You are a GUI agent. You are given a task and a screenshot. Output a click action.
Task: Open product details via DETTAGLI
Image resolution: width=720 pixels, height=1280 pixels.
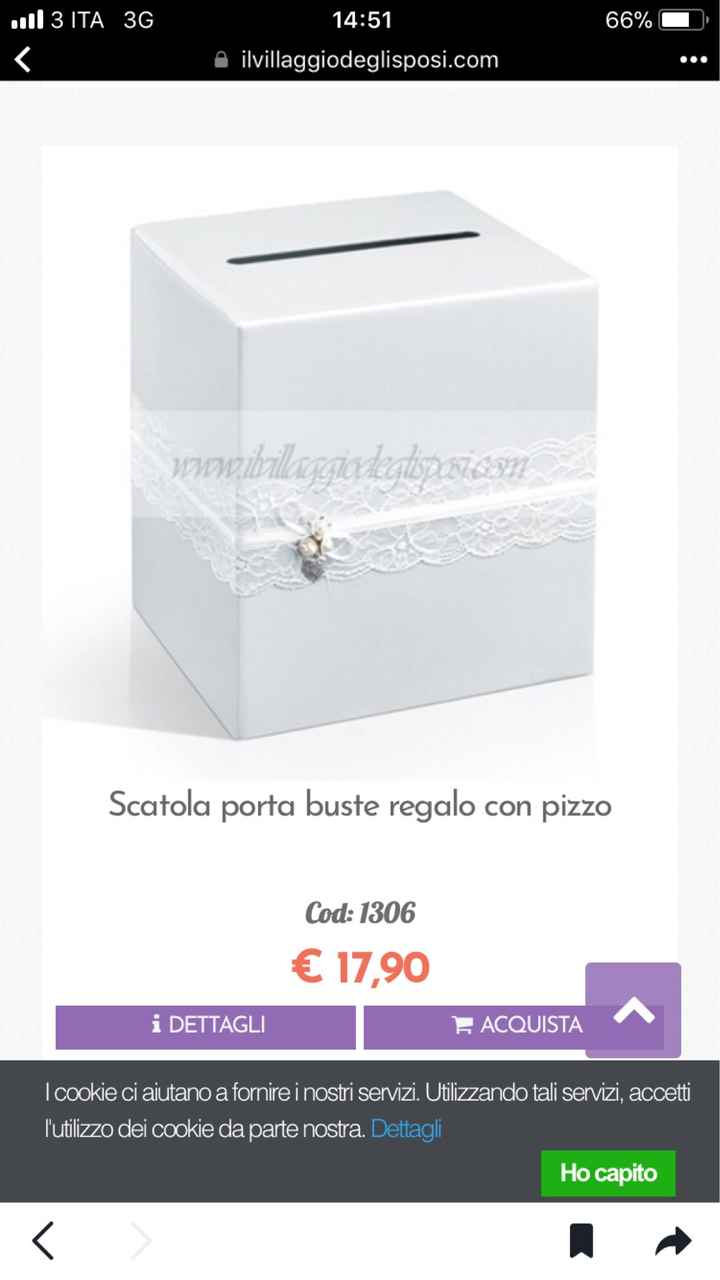pyautogui.click(x=205, y=1025)
